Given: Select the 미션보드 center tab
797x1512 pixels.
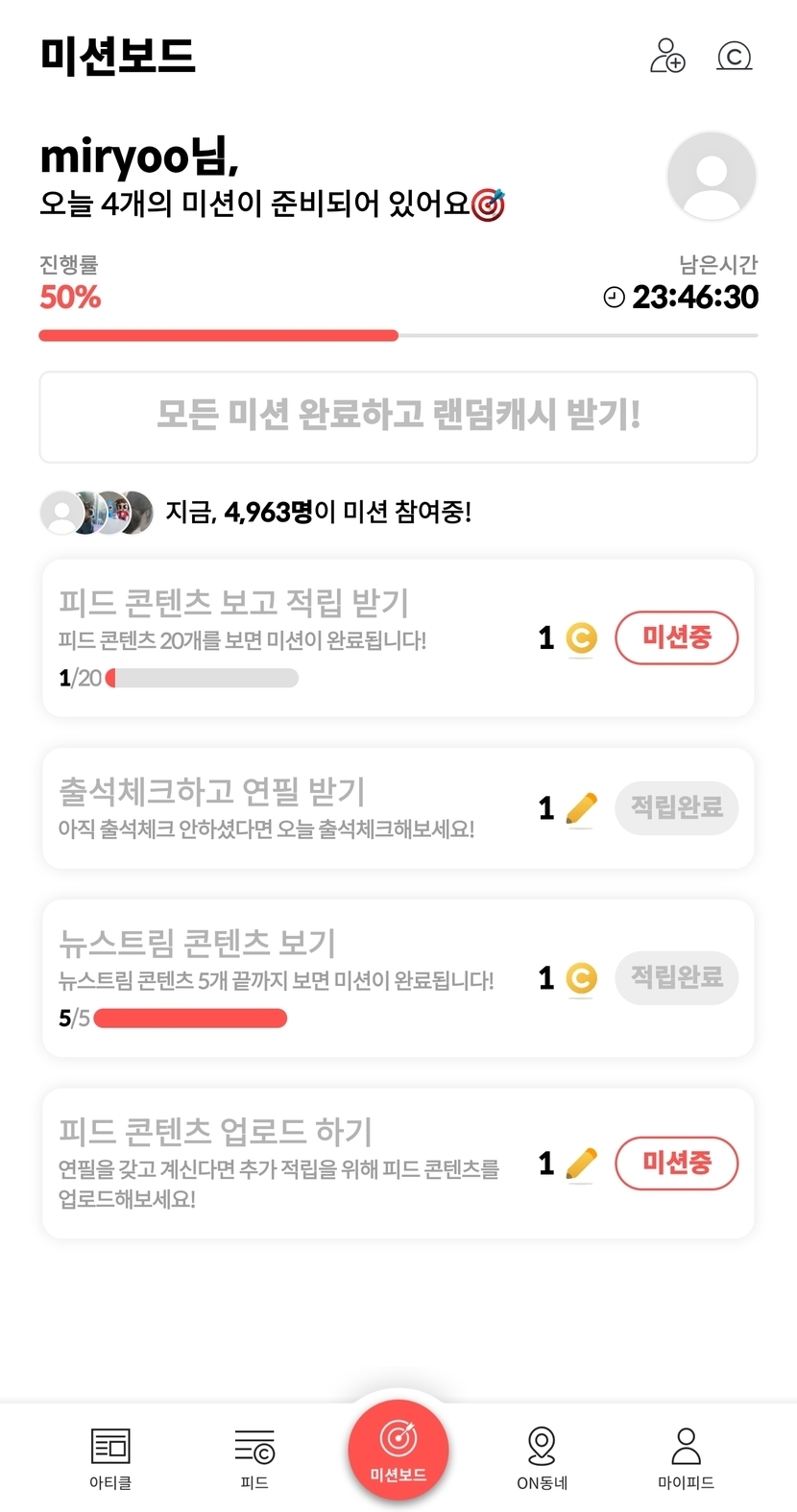Looking at the screenshot, I should 398,1450.
